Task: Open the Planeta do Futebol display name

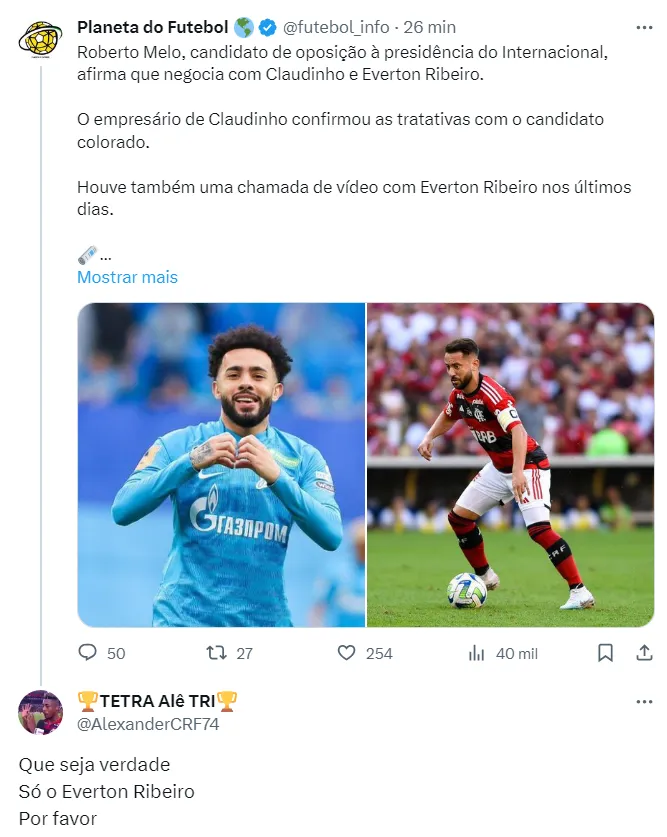Action: [x=153, y=27]
